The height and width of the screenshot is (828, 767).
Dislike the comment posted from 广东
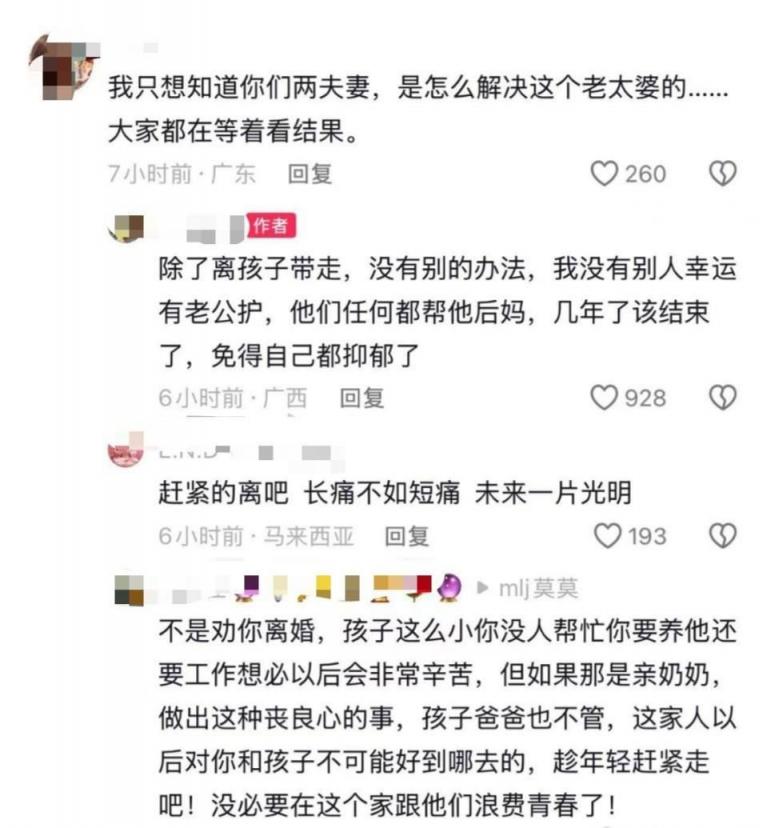722,174
